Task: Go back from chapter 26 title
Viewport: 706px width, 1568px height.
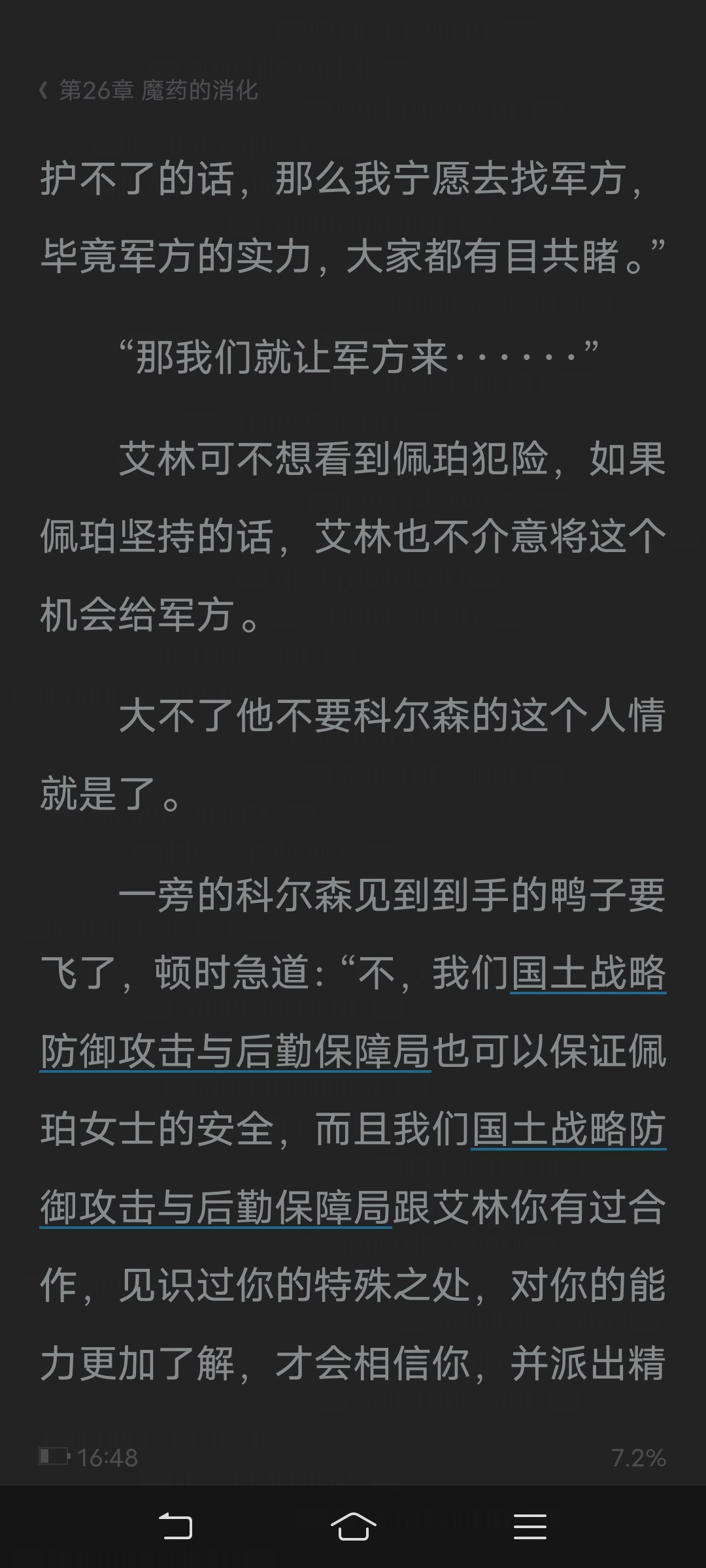Action: click(x=149, y=90)
